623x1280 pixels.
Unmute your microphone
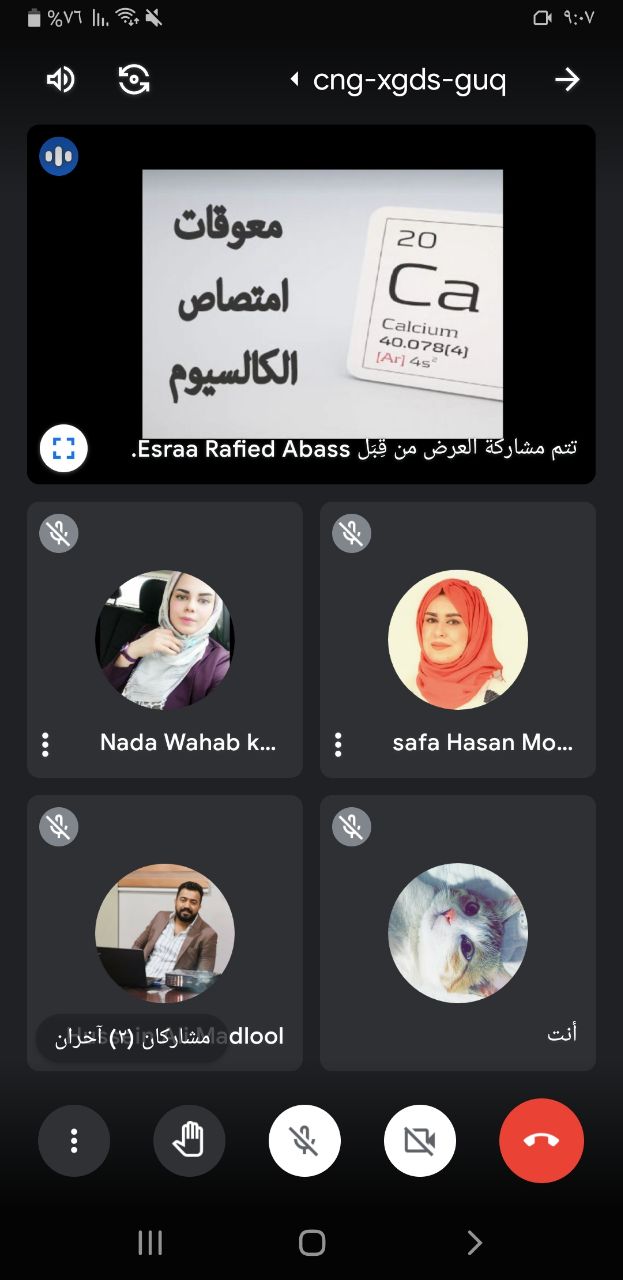click(x=304, y=1141)
